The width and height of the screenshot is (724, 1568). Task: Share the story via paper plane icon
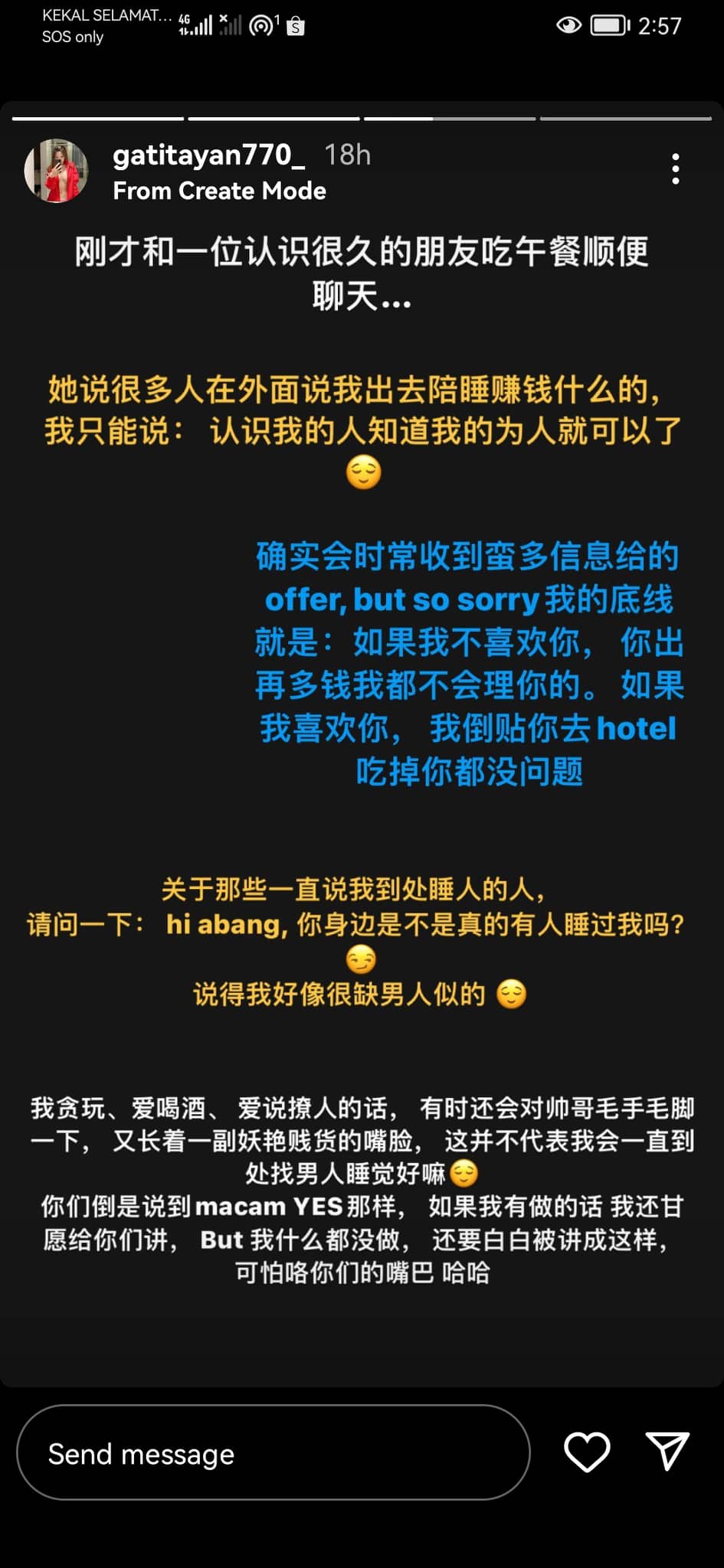[x=667, y=1450]
